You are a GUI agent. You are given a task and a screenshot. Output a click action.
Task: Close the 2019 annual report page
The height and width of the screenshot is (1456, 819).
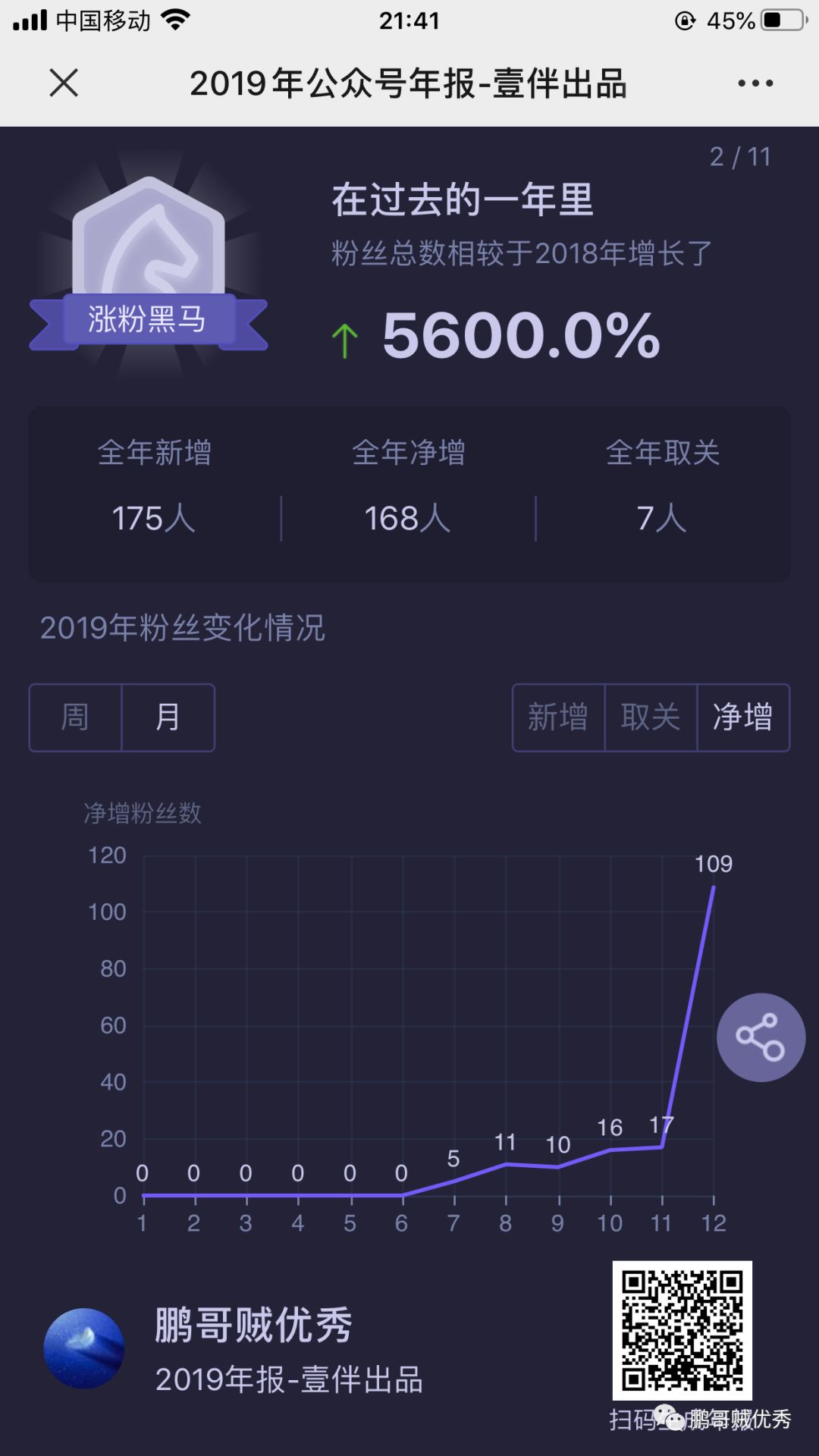point(64,83)
